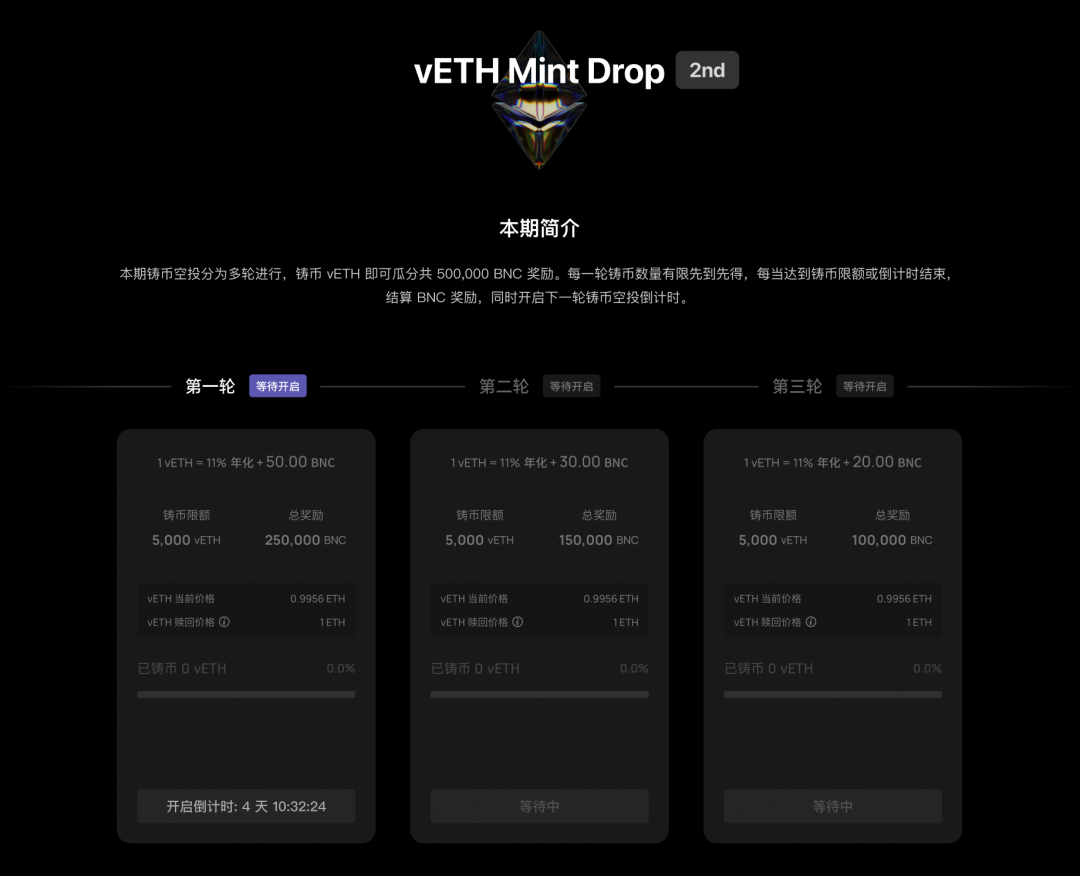Tap the 等待中 button in the 30.00 BNC card
The image size is (1080, 876).
tap(539, 806)
